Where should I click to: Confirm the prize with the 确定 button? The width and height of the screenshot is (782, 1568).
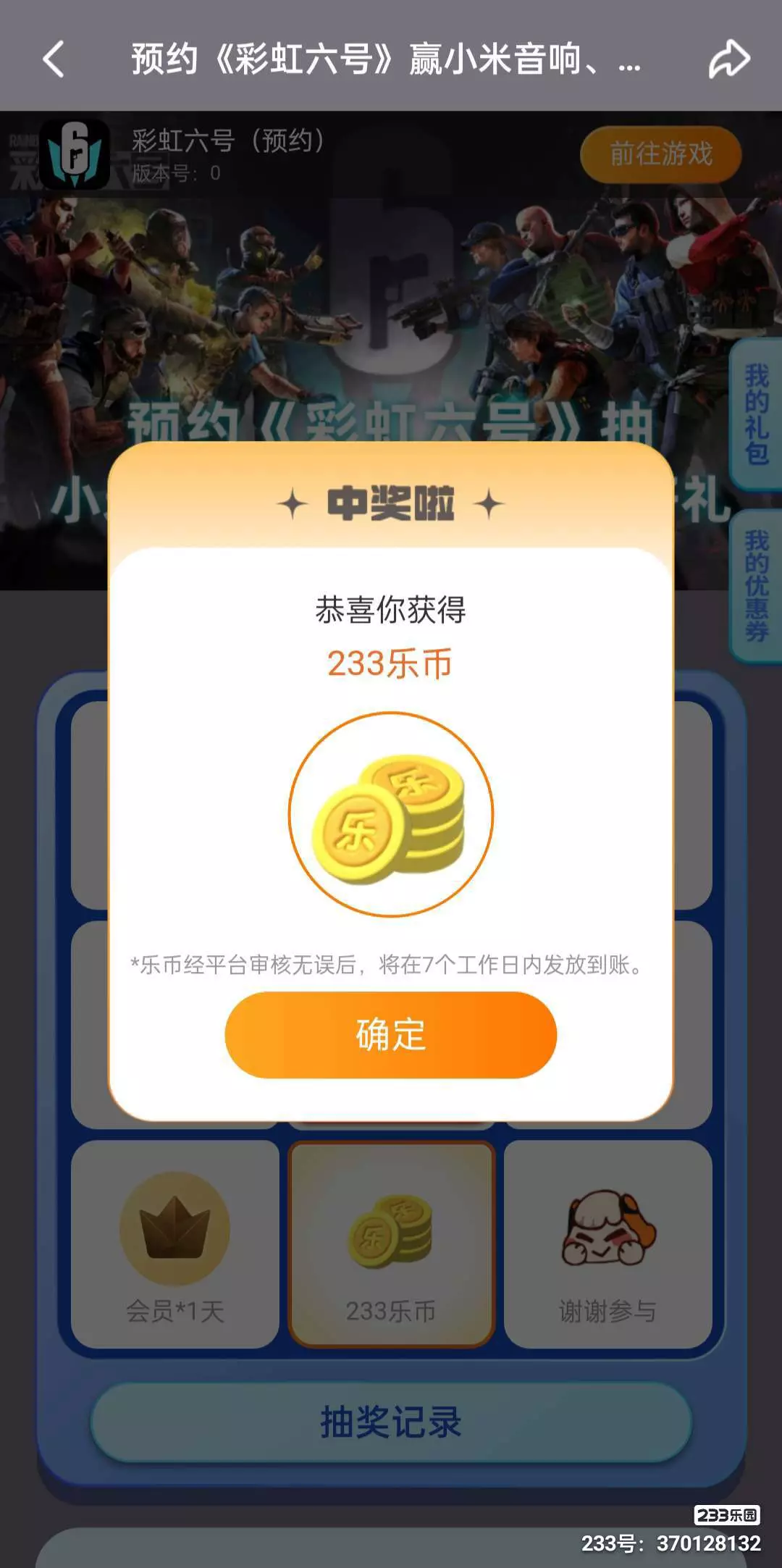pos(390,1034)
